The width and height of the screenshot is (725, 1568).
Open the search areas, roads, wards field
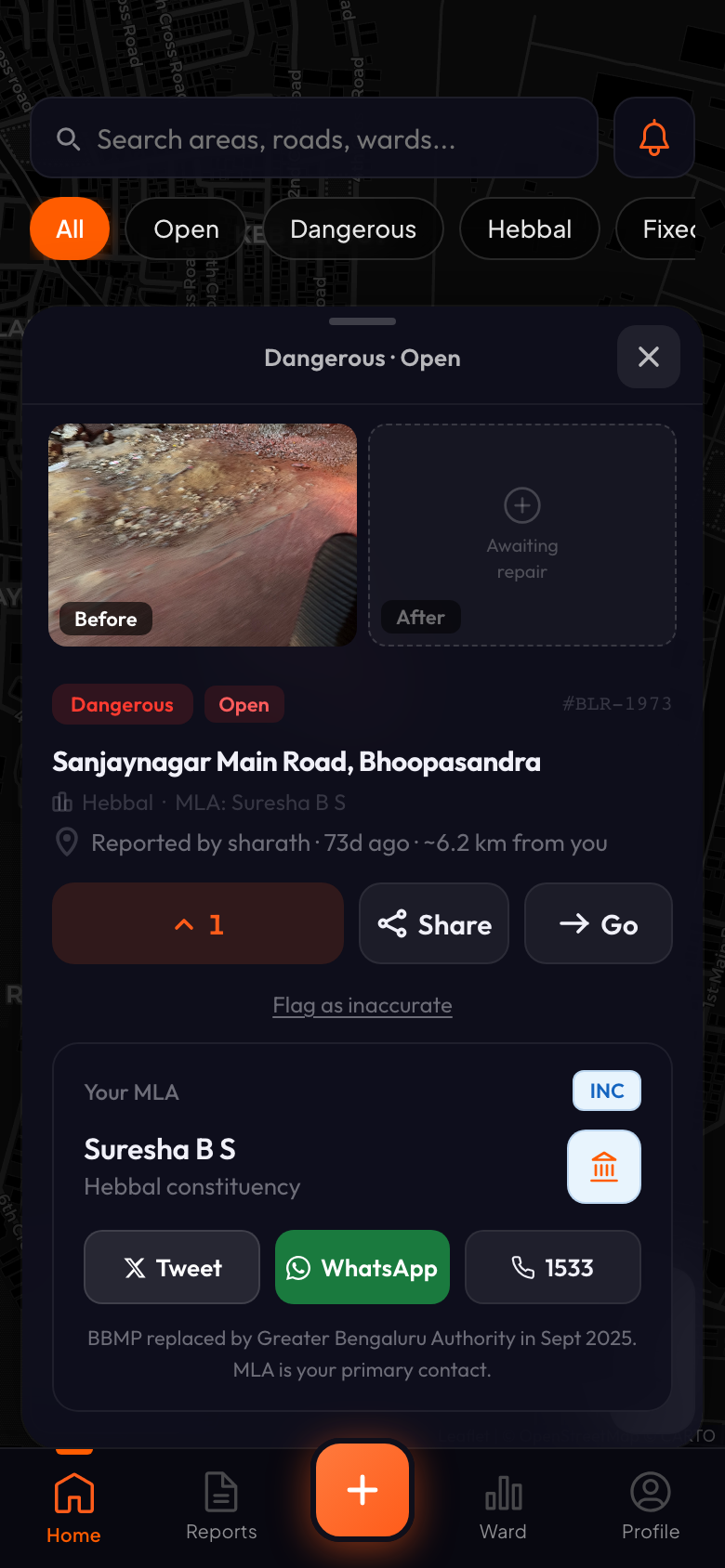(x=314, y=138)
